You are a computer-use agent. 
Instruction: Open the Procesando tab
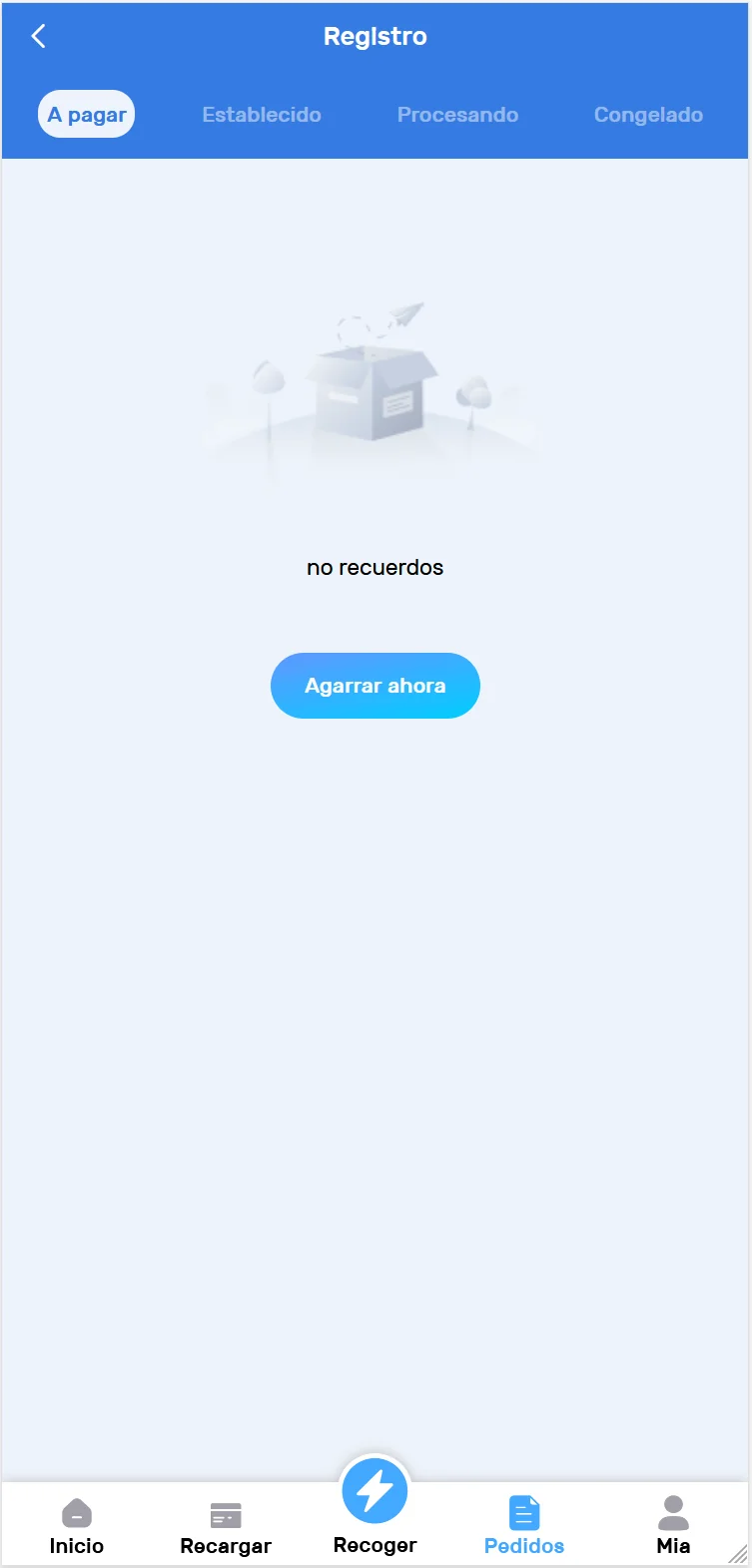[x=457, y=115]
